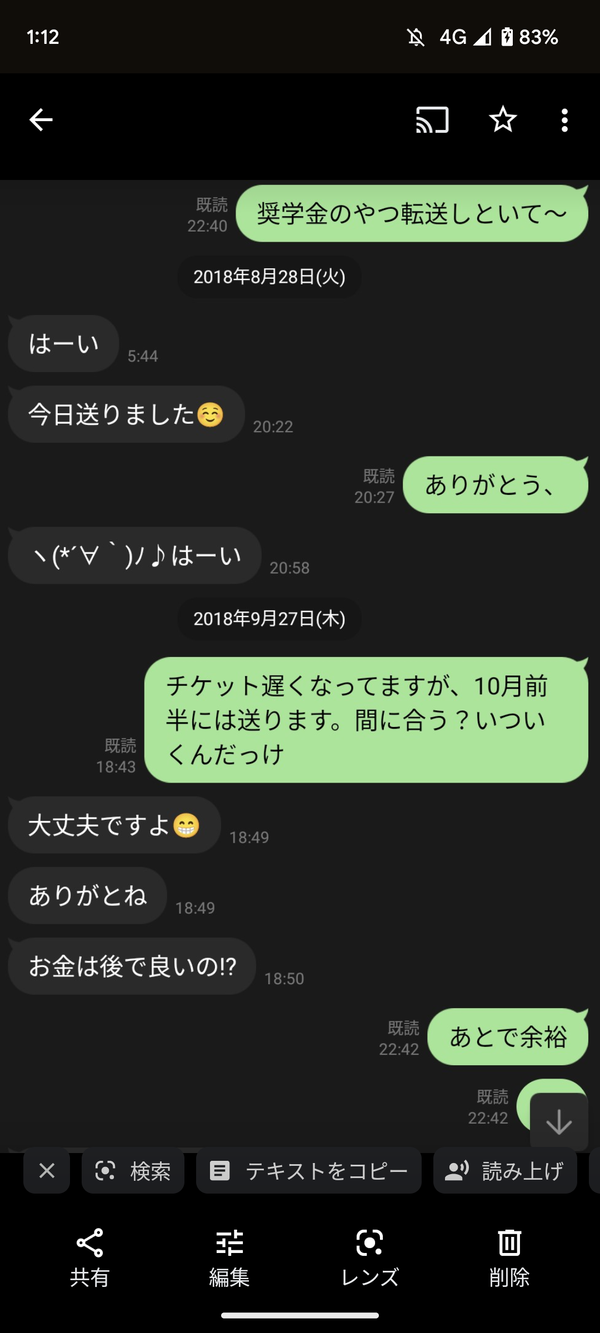Go back from the photo viewer
The width and height of the screenshot is (600, 1333).
click(x=41, y=121)
